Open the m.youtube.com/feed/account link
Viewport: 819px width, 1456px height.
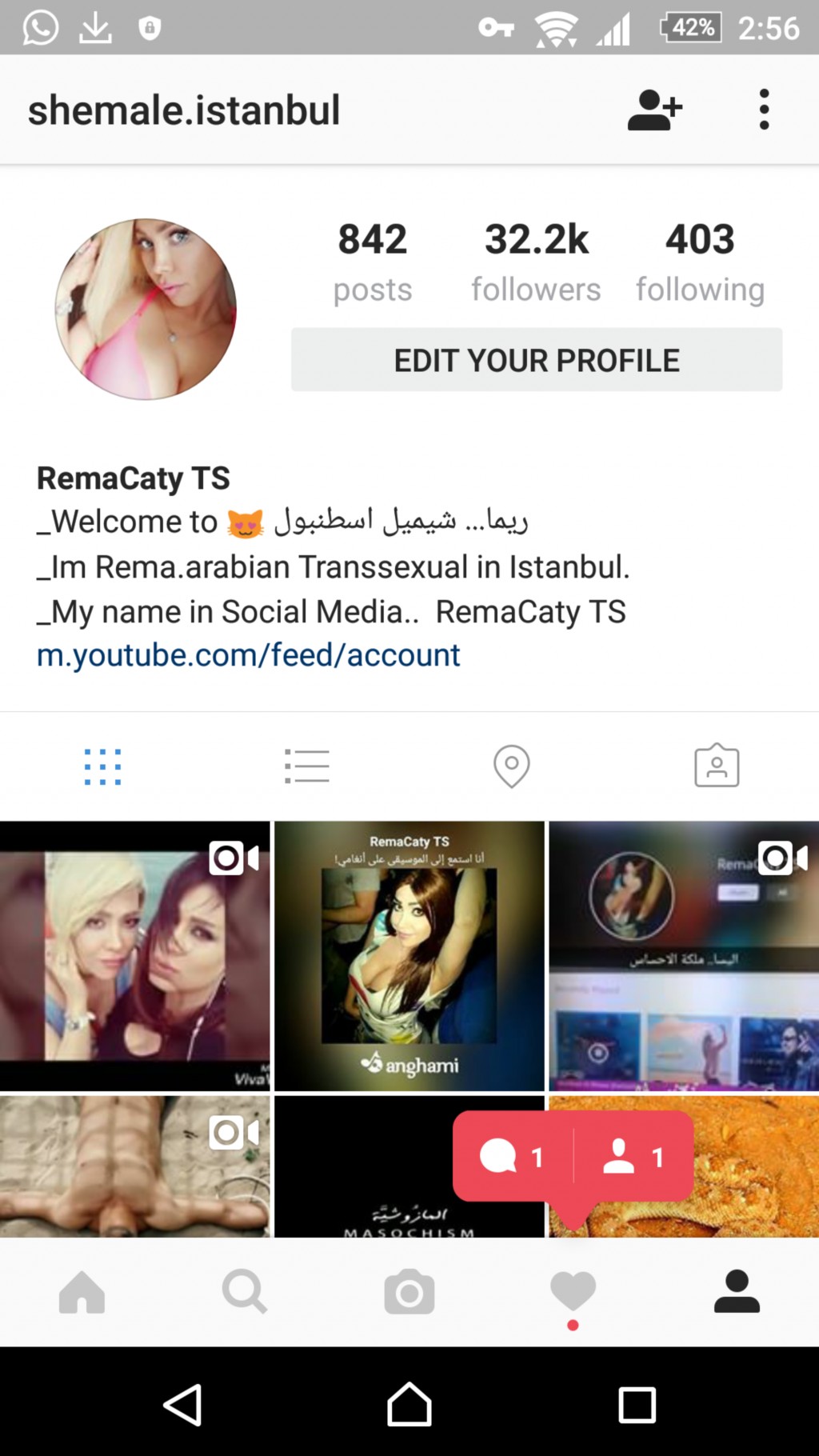248,655
